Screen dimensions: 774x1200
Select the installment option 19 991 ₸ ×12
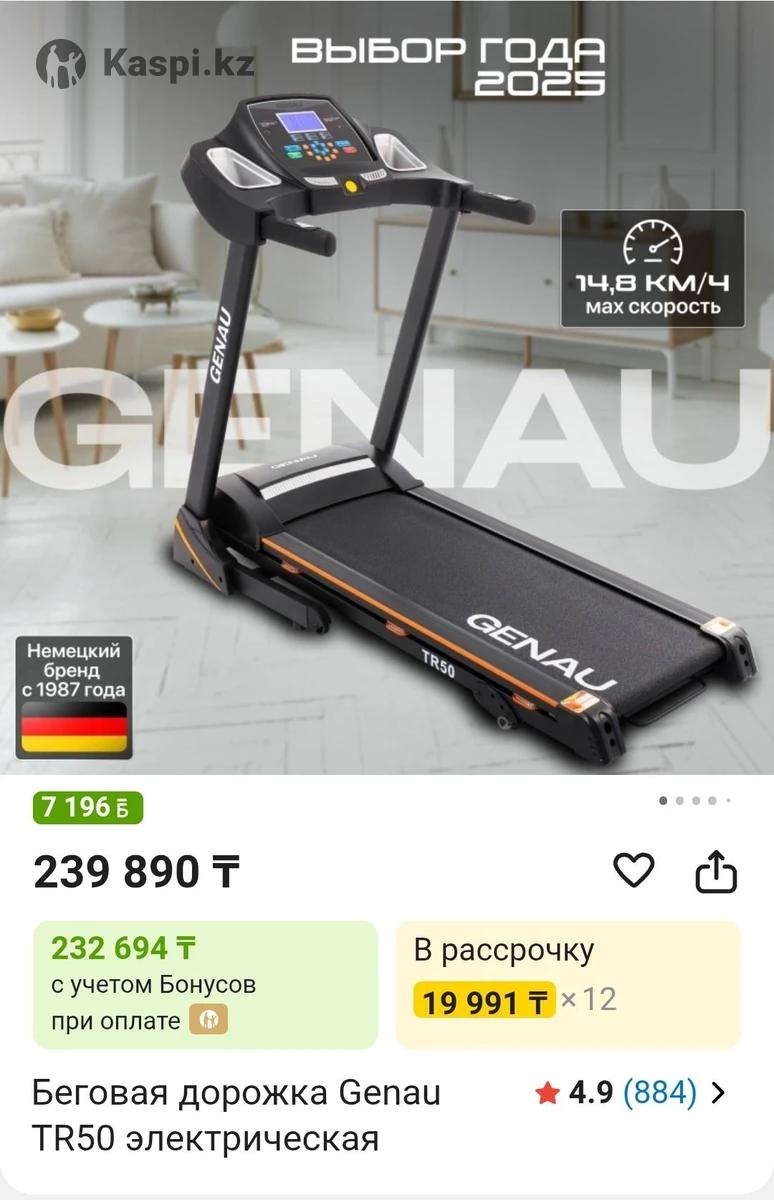click(x=568, y=984)
